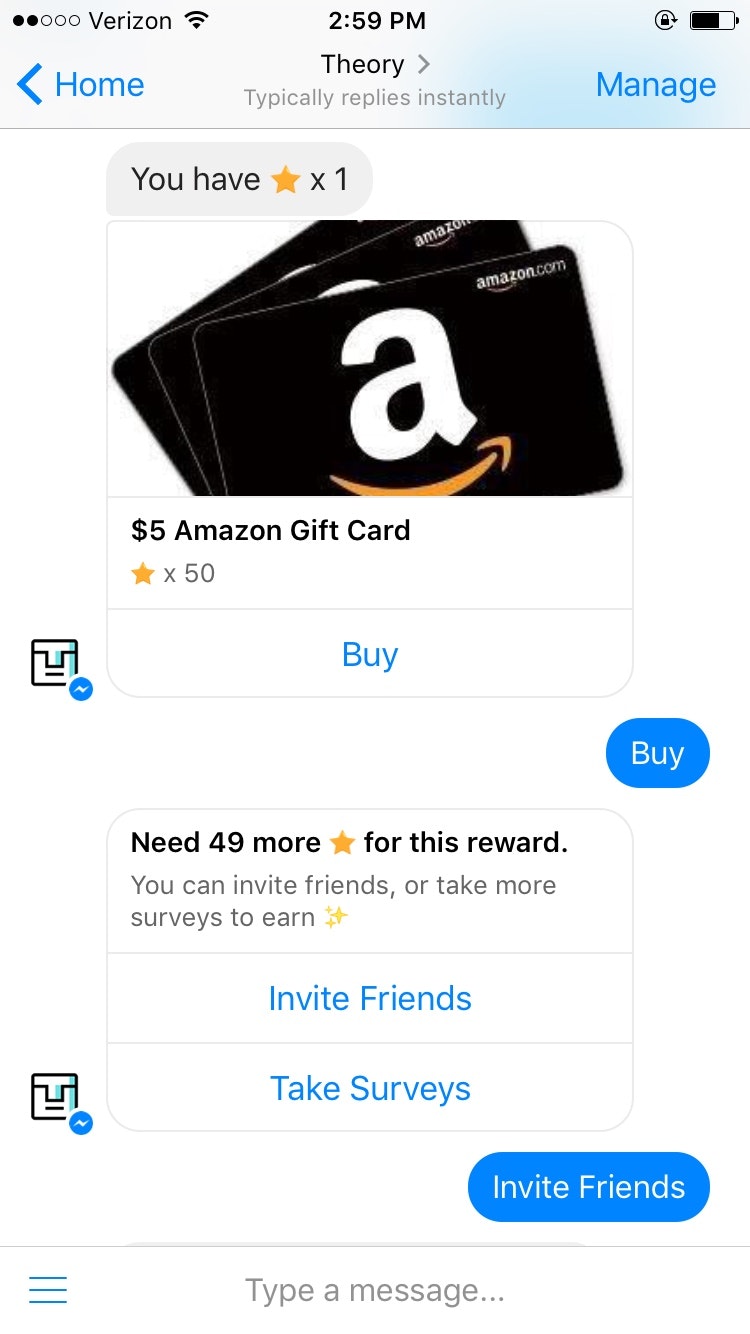750x1334 pixels.
Task: Tap Manage in the top bar
Action: pyautogui.click(x=655, y=85)
